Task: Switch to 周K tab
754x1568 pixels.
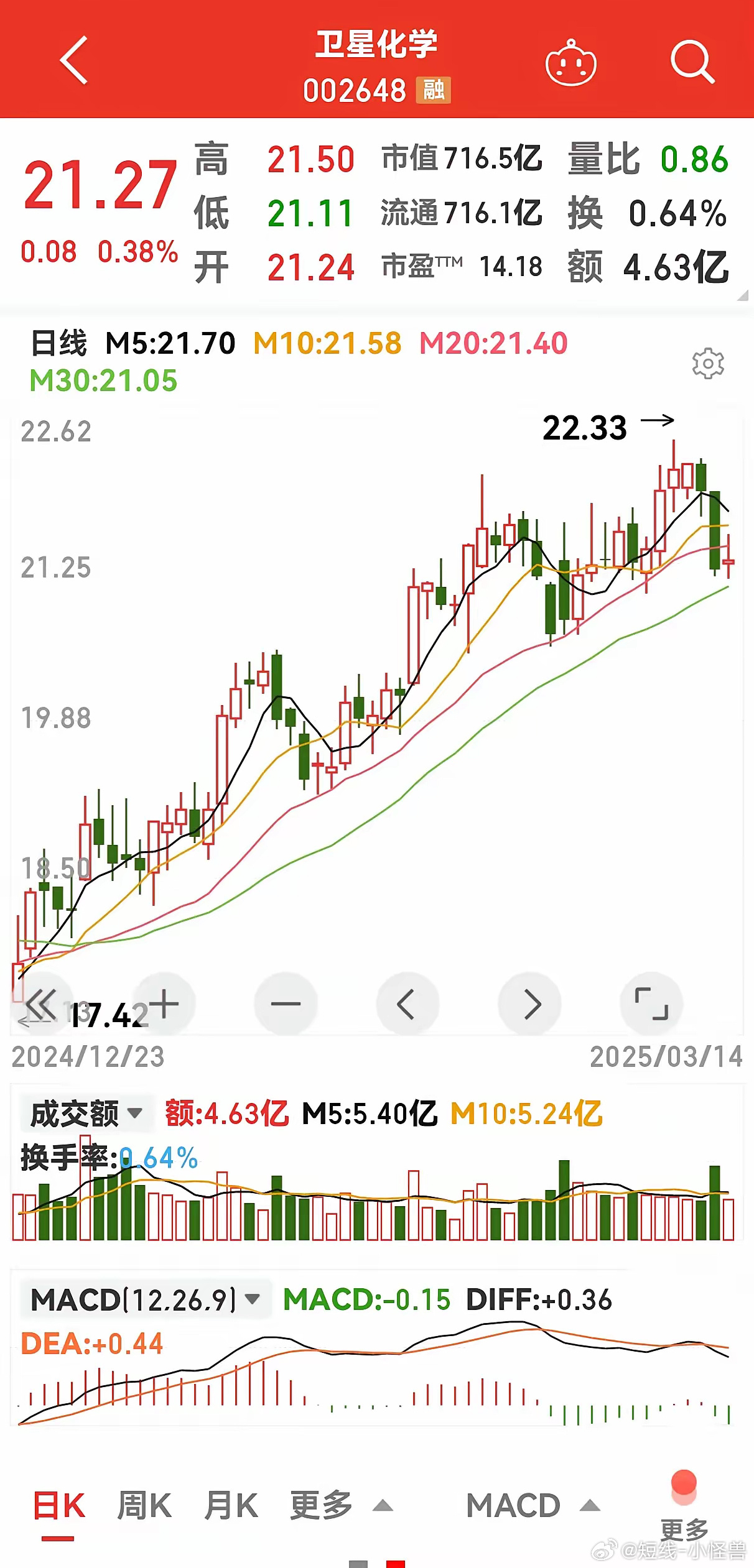Action: (x=144, y=1506)
